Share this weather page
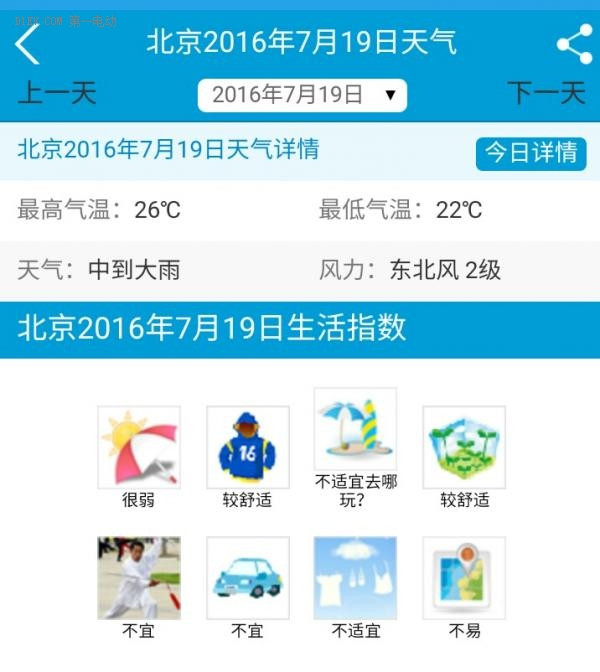This screenshot has width=600, height=672. point(574,44)
